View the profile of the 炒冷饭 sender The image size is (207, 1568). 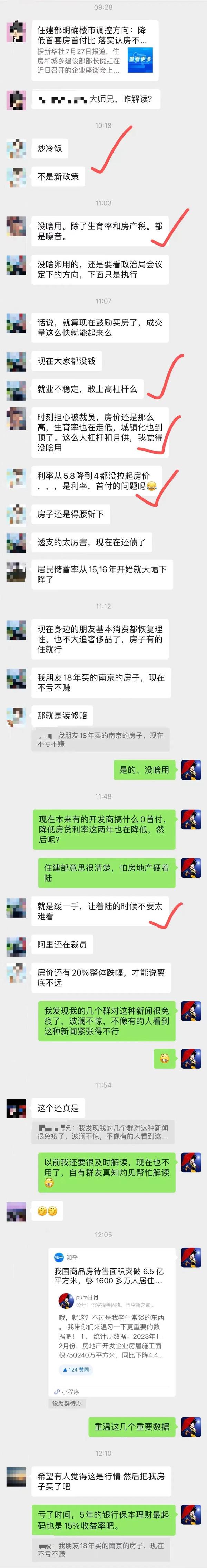tap(16, 148)
